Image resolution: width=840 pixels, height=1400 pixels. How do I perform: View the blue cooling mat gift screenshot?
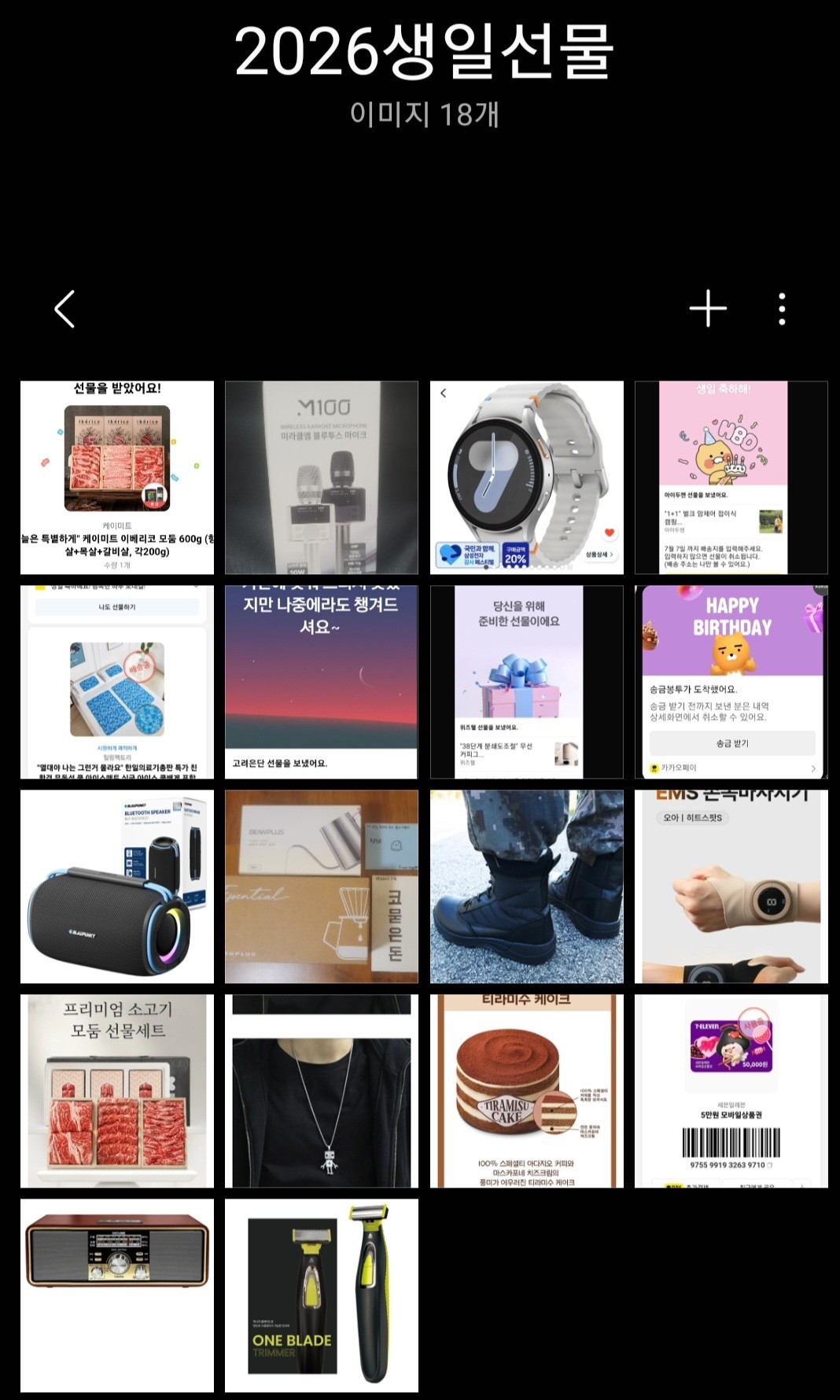(x=117, y=682)
